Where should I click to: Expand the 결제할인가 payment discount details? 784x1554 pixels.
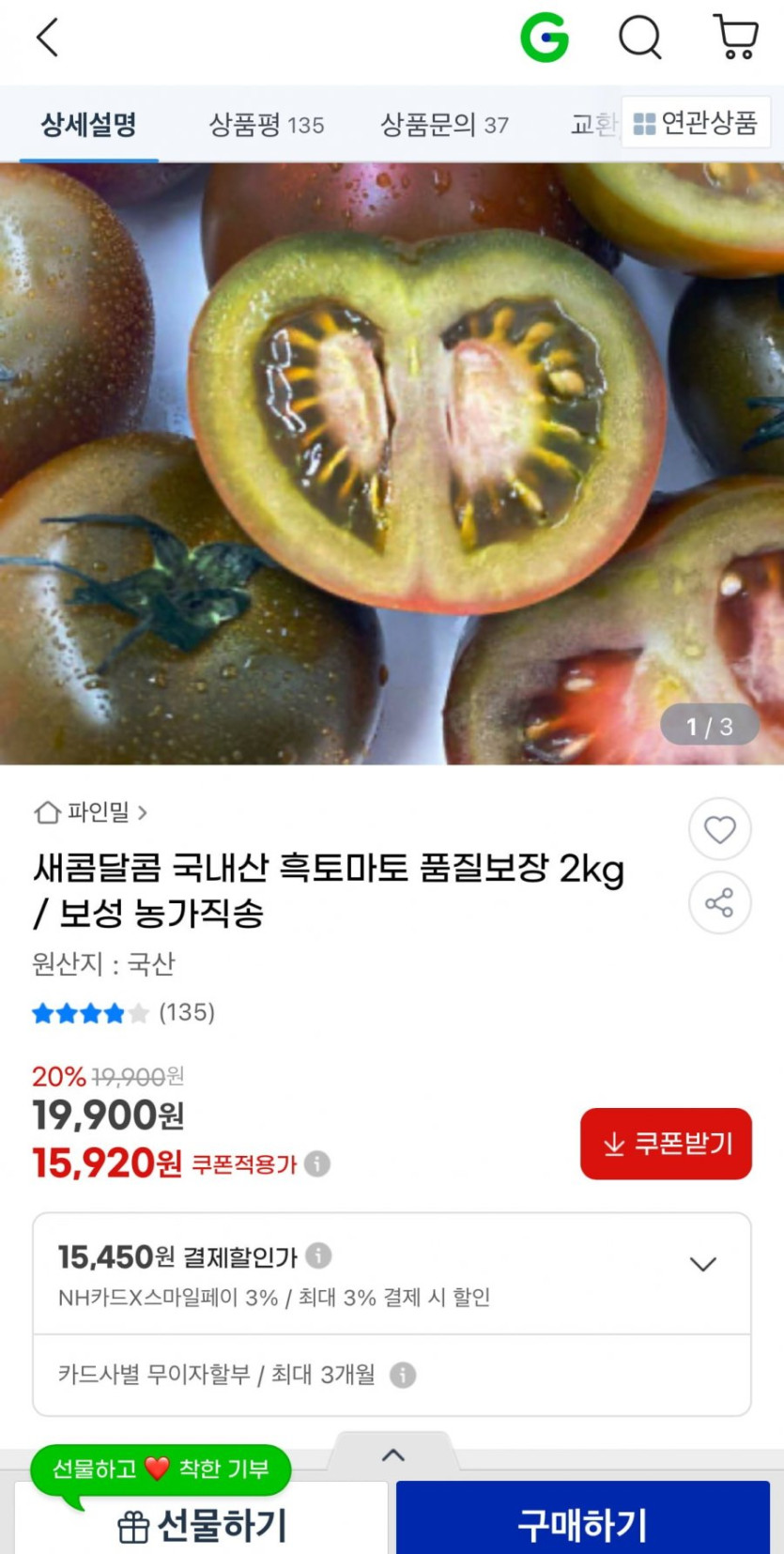(702, 1264)
